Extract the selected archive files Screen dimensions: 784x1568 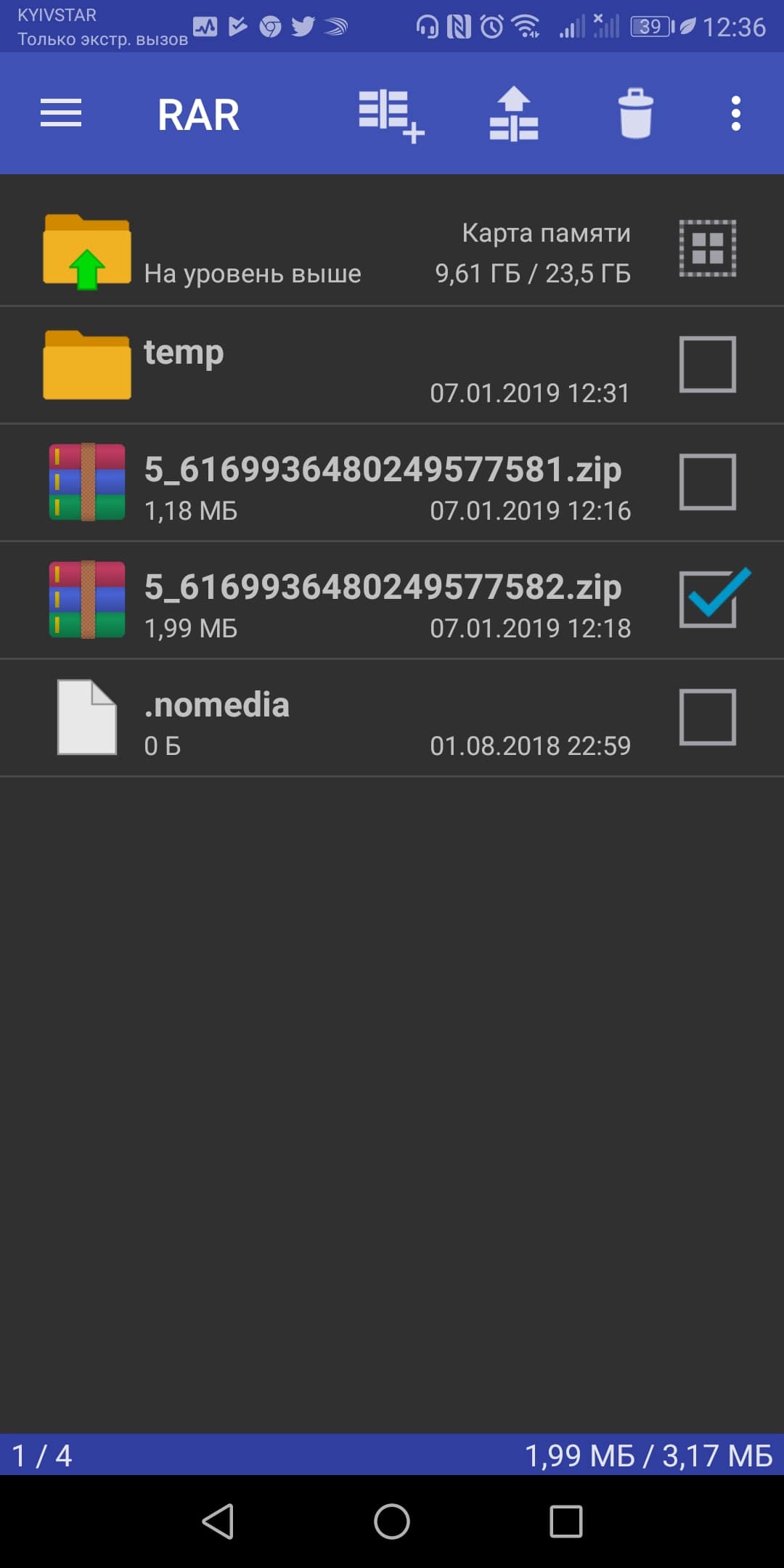point(513,115)
